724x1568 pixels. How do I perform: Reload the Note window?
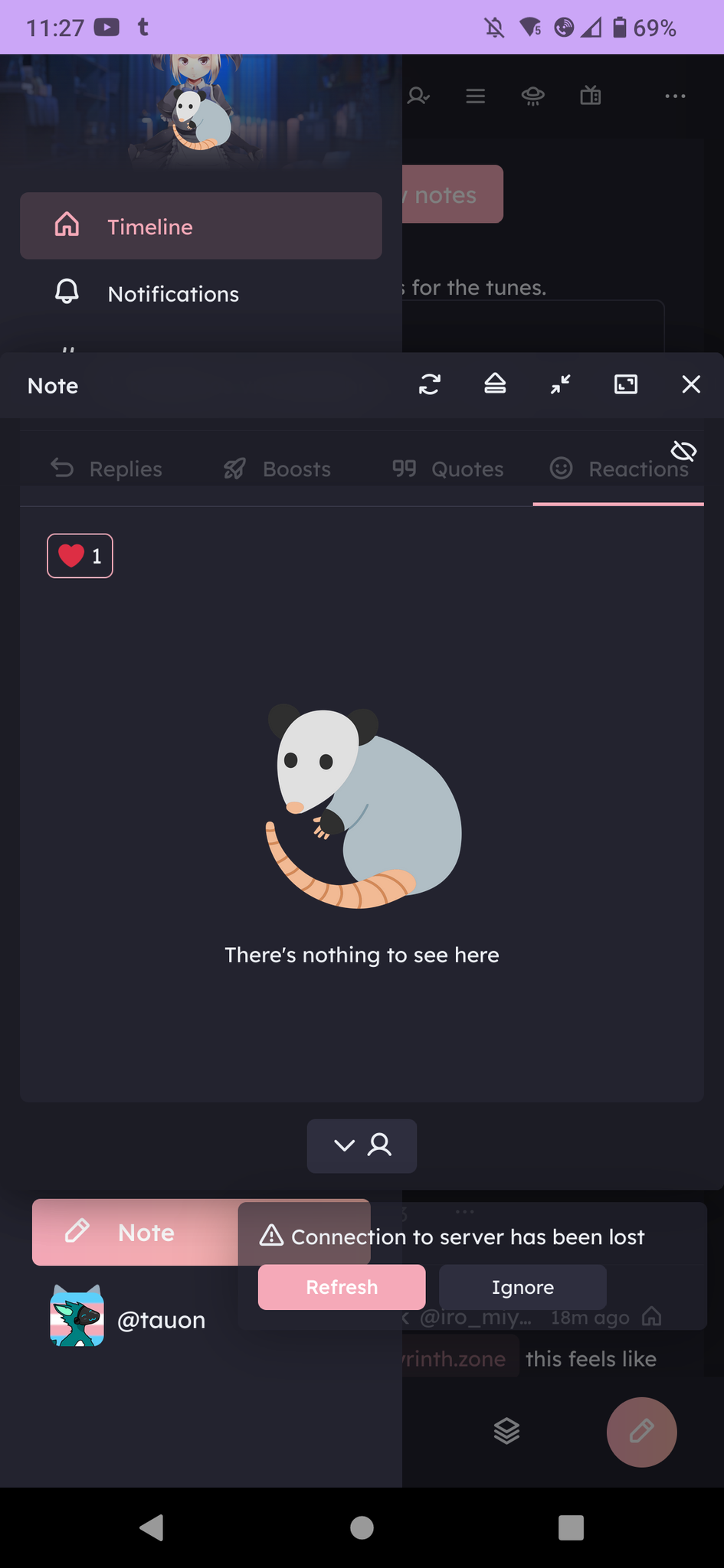tap(430, 384)
